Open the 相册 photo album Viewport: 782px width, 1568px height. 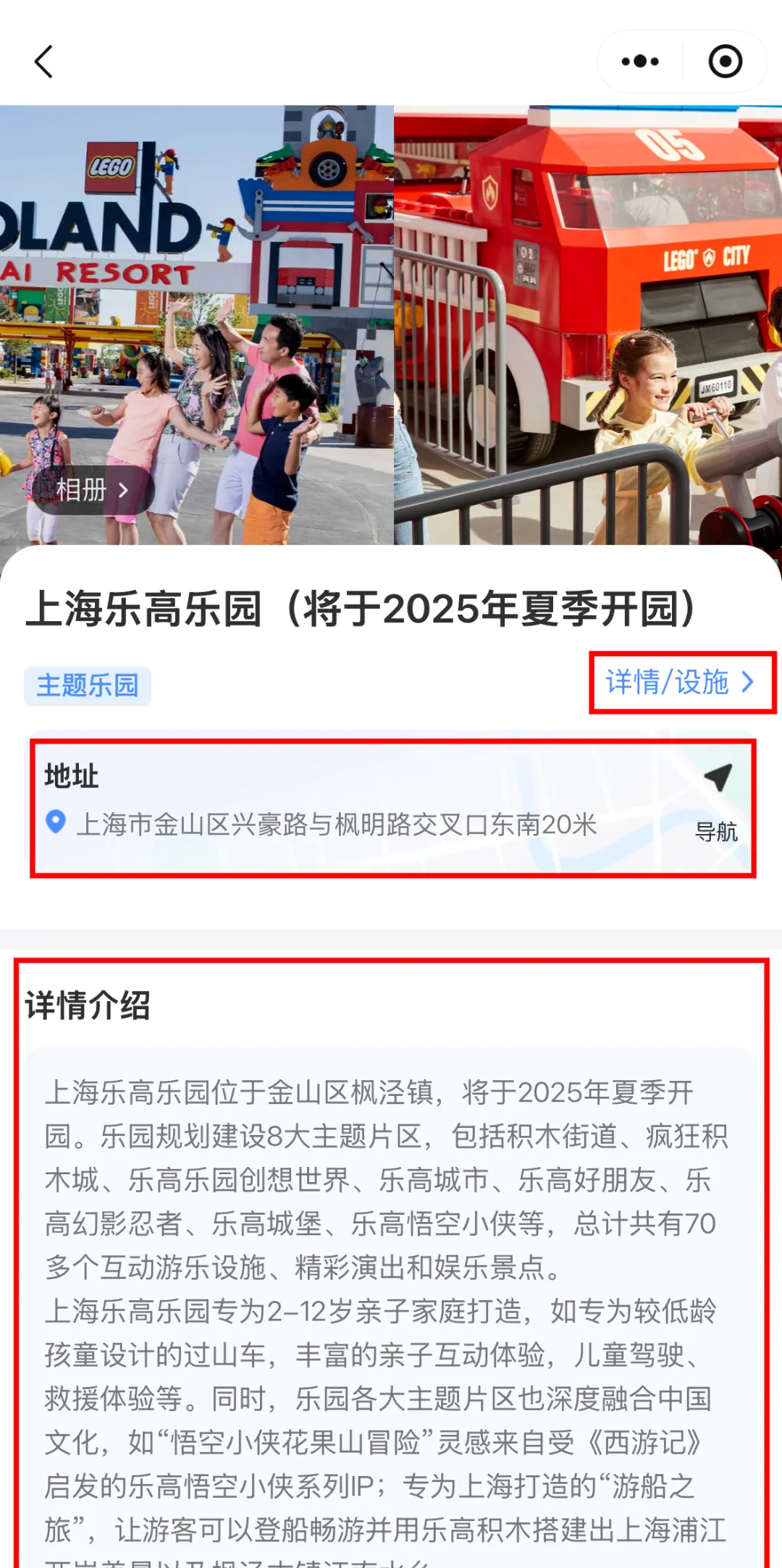(x=93, y=490)
